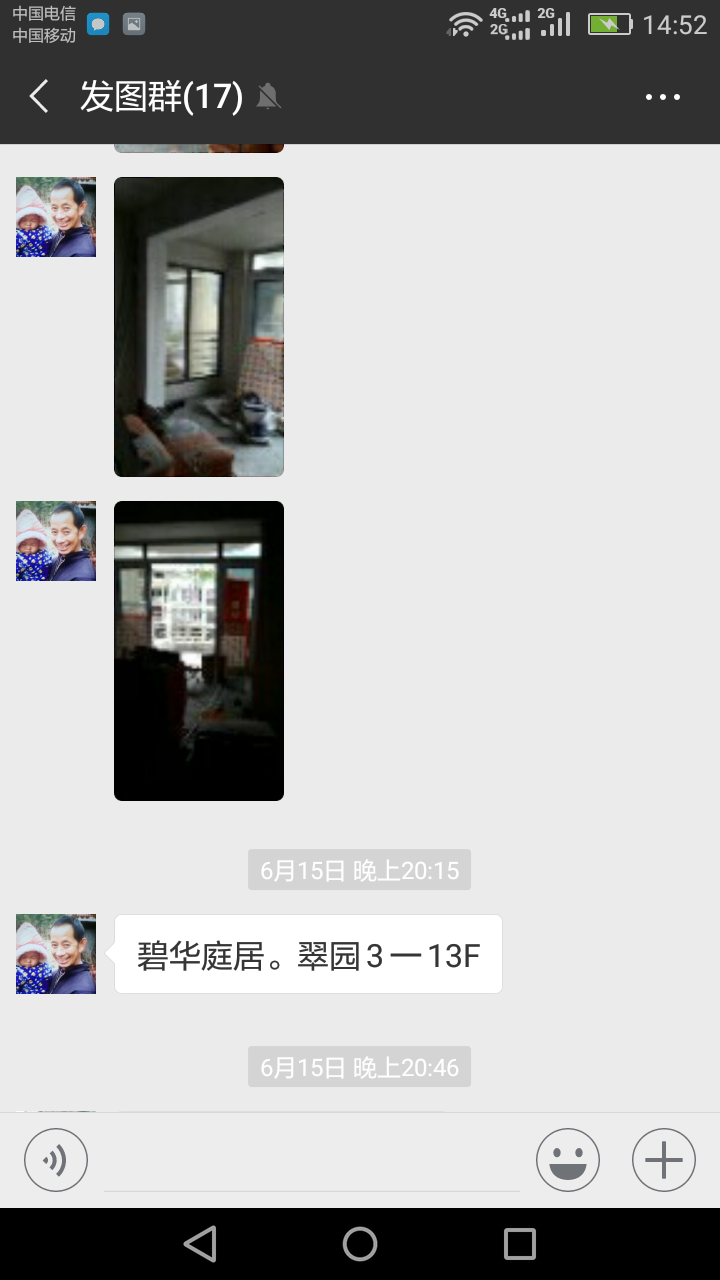The width and height of the screenshot is (720, 1280).
Task: Open the emoji picker
Action: point(568,1160)
